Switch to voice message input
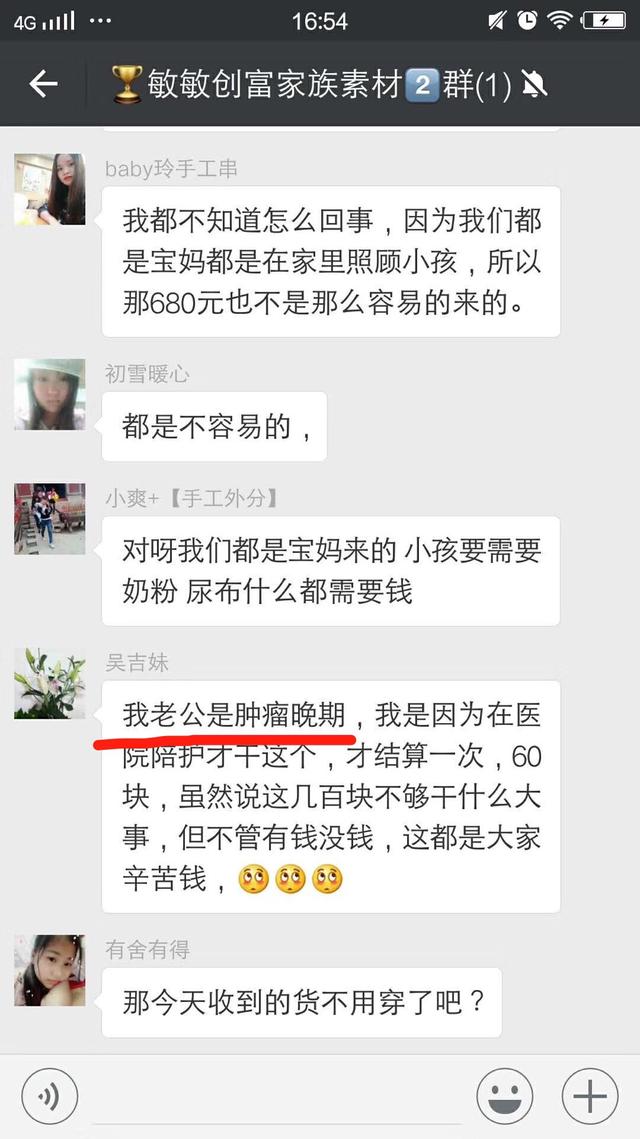The height and width of the screenshot is (1139, 640). pos(49,1096)
